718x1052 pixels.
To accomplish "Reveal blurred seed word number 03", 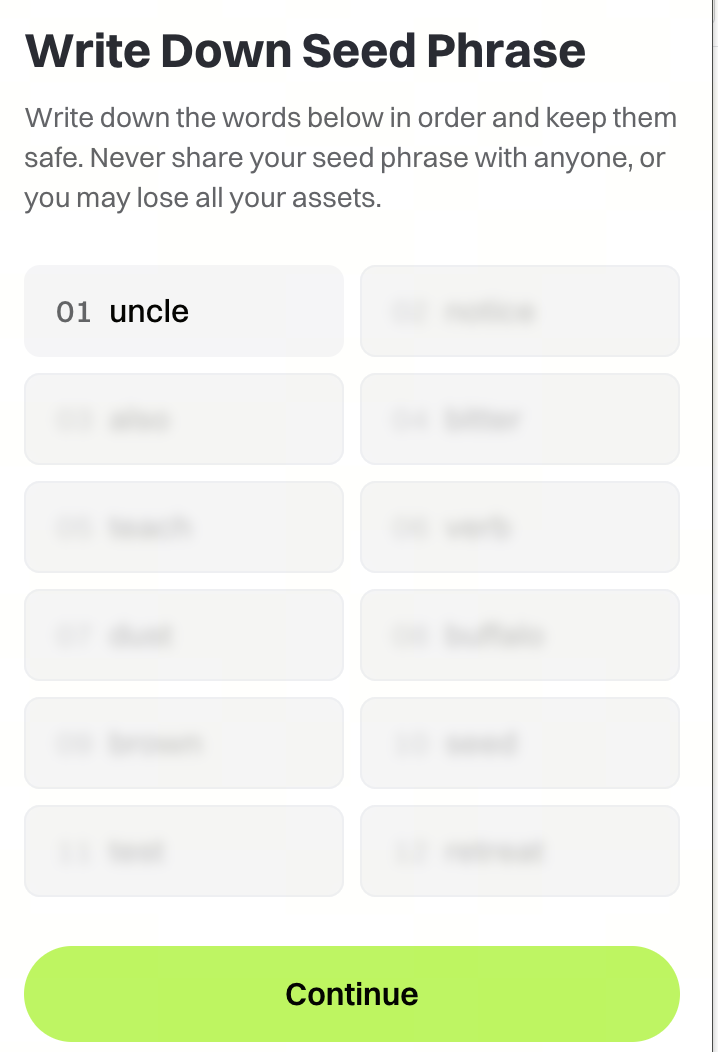I will 184,419.
